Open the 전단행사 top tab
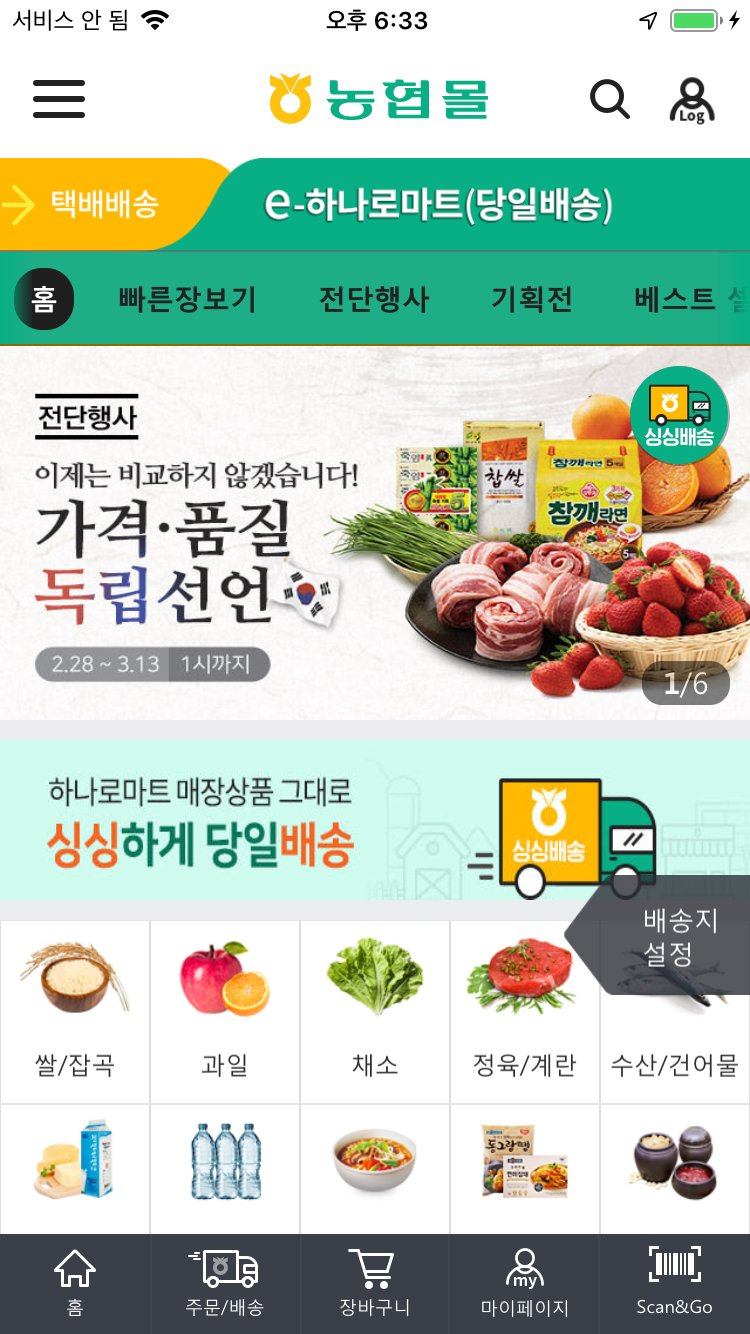750x1334 pixels. (x=374, y=299)
